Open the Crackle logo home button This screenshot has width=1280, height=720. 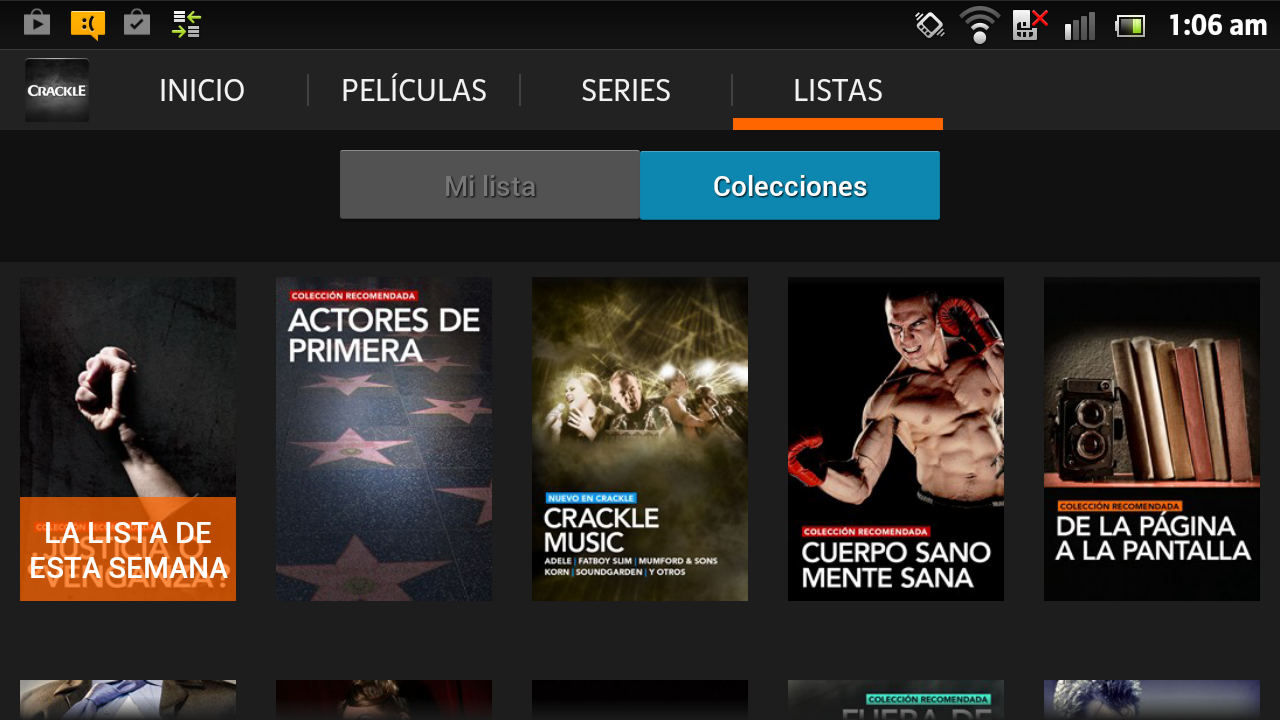57,90
